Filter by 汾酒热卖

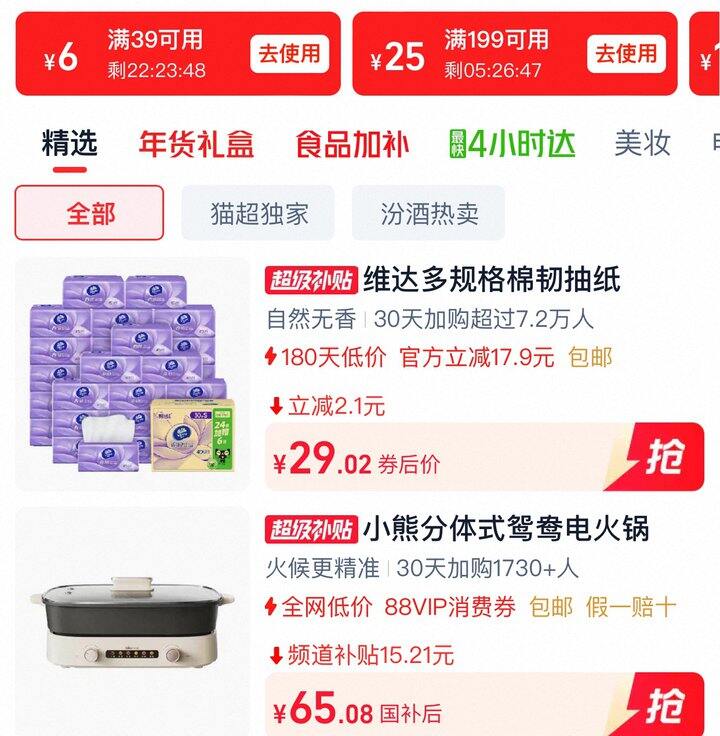tap(429, 213)
